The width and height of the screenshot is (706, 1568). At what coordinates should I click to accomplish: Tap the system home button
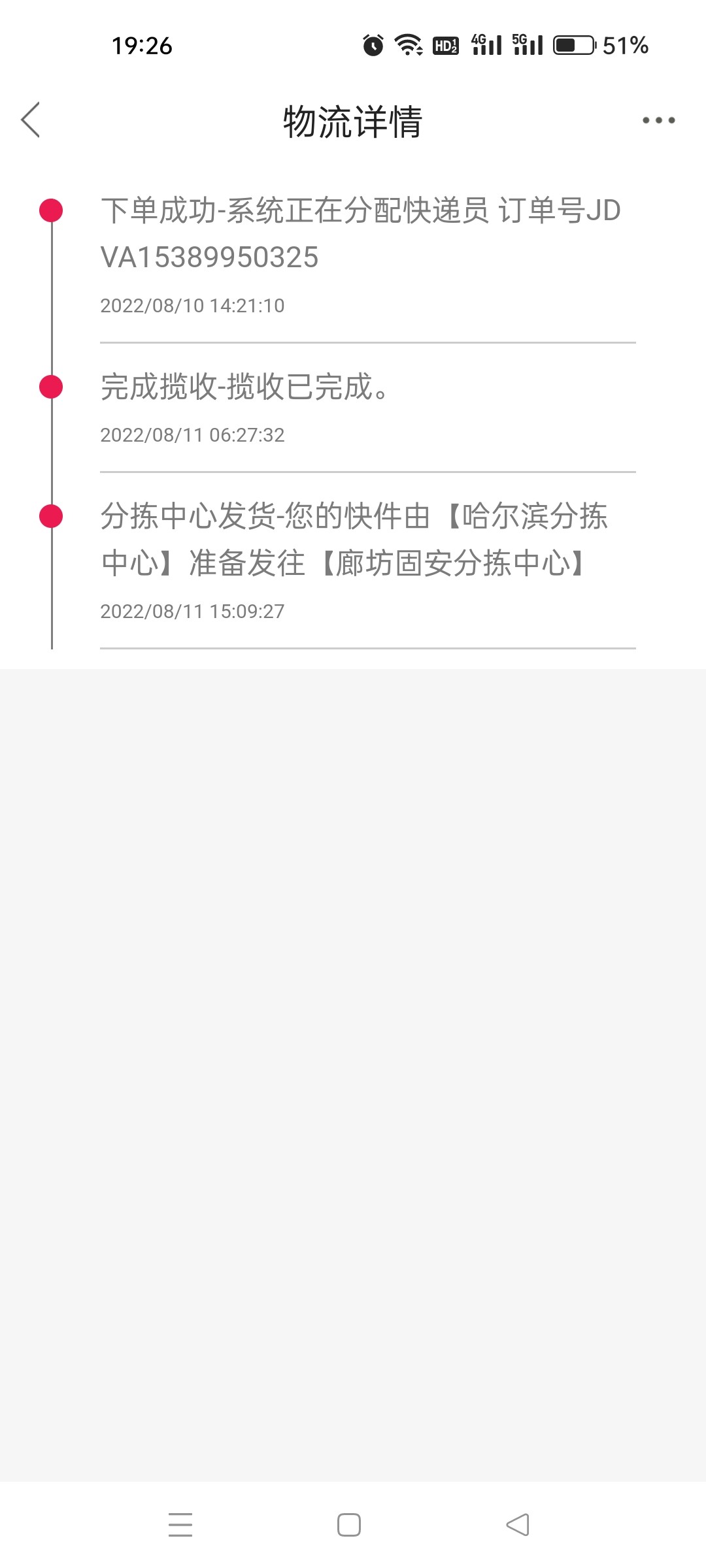pyautogui.click(x=349, y=1525)
